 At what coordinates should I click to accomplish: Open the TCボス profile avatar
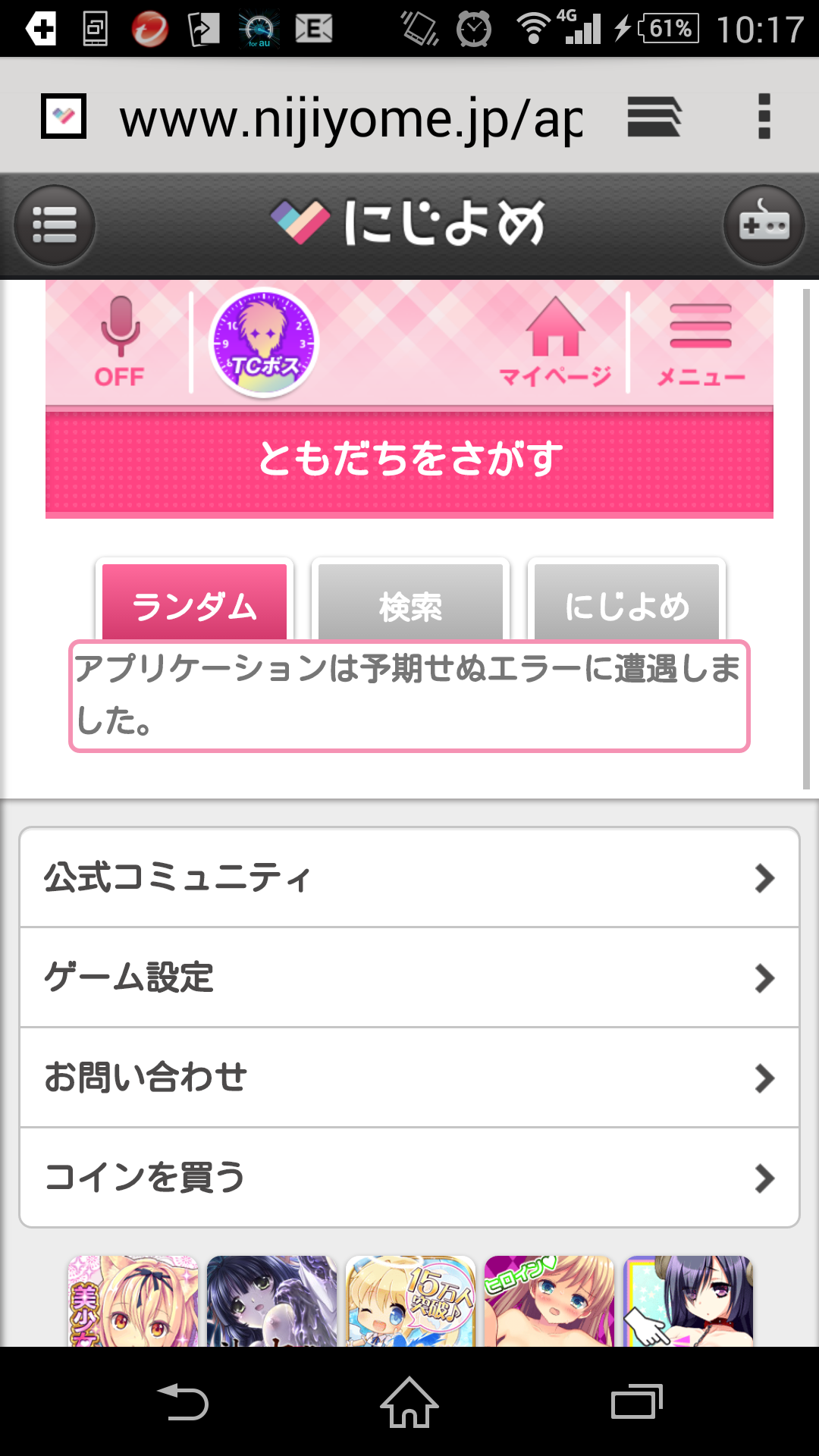264,343
